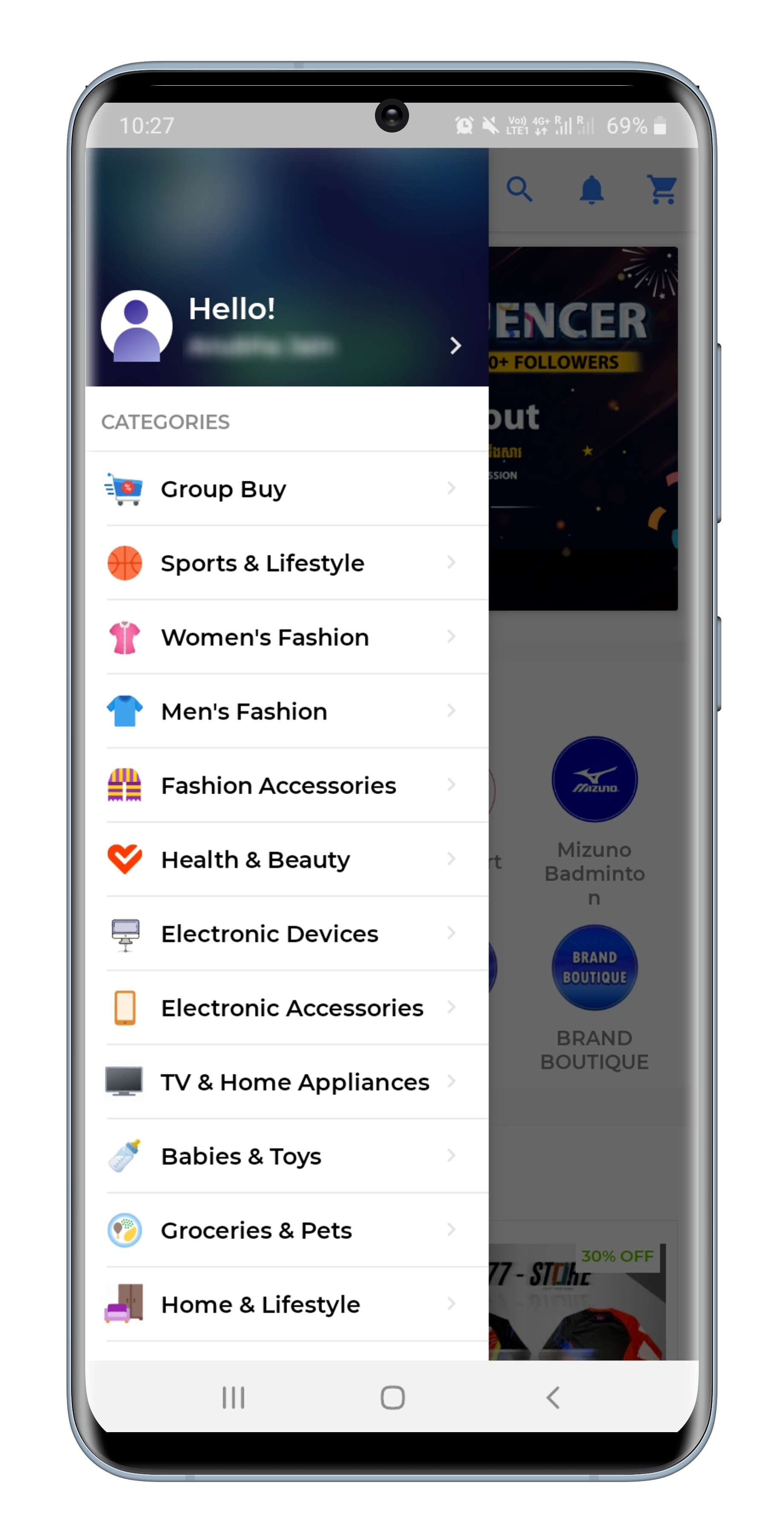Open Health & Beauty category
Screen dimensions: 784x1534
(286, 859)
